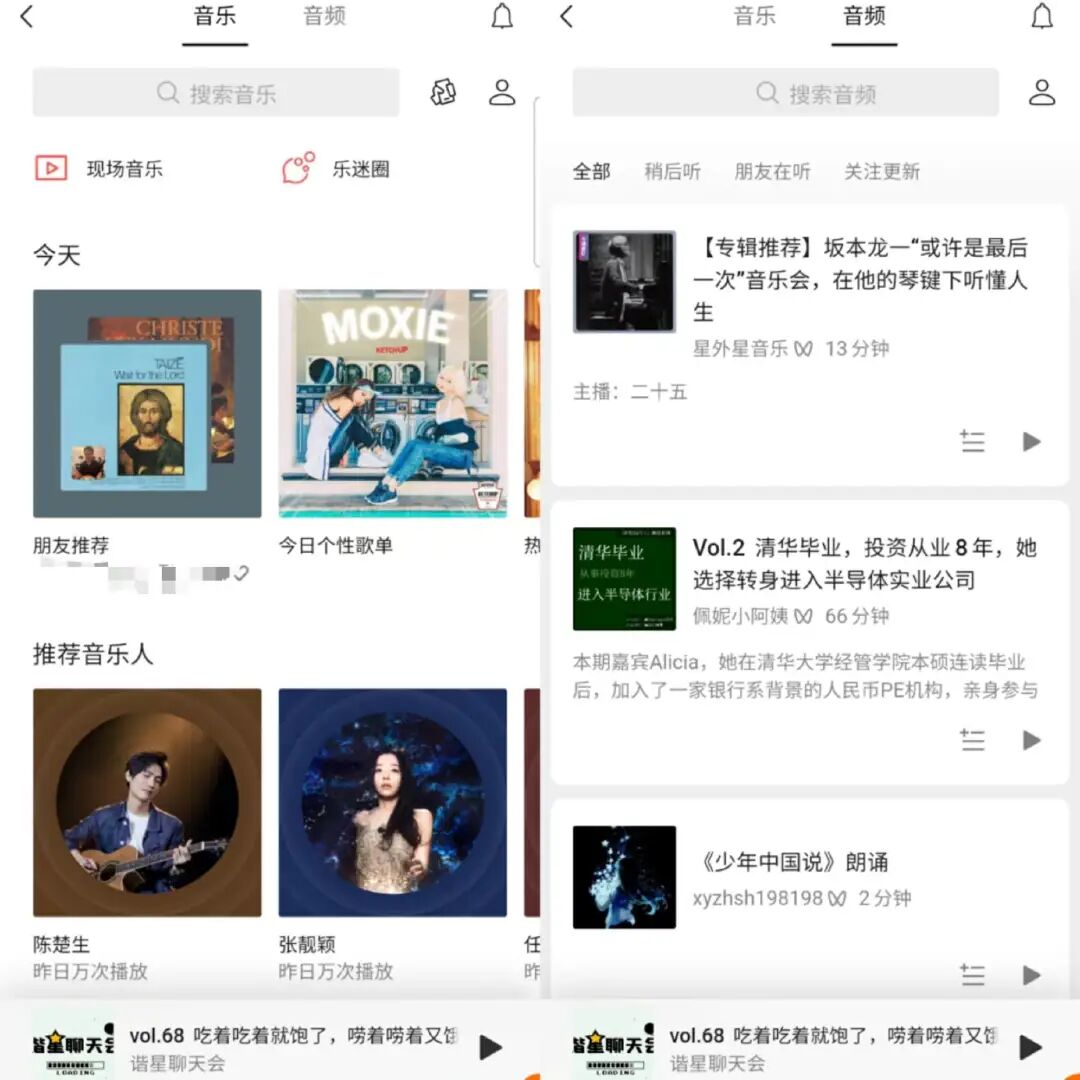View musician 张靓颖

[x=393, y=802]
